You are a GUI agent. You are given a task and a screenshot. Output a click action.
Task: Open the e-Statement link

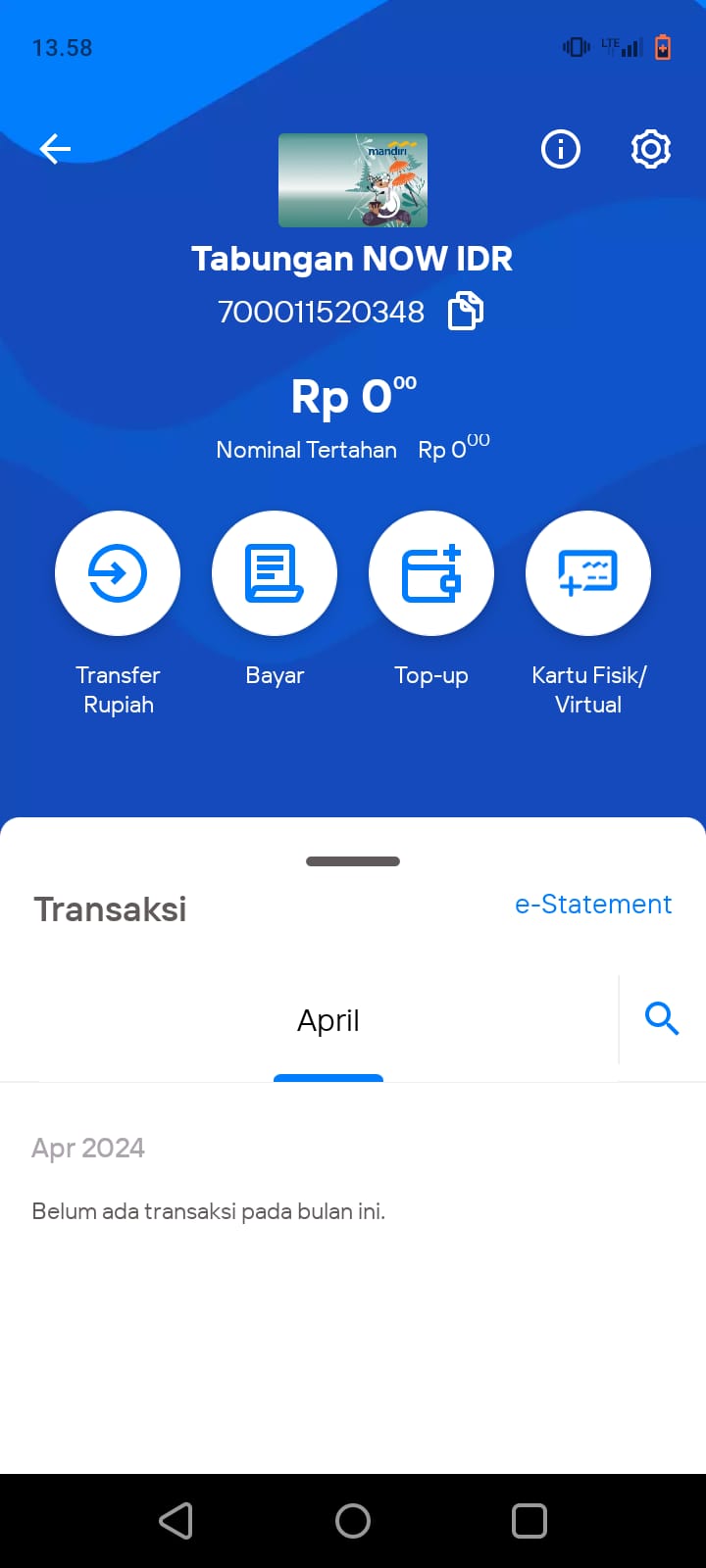(x=593, y=905)
